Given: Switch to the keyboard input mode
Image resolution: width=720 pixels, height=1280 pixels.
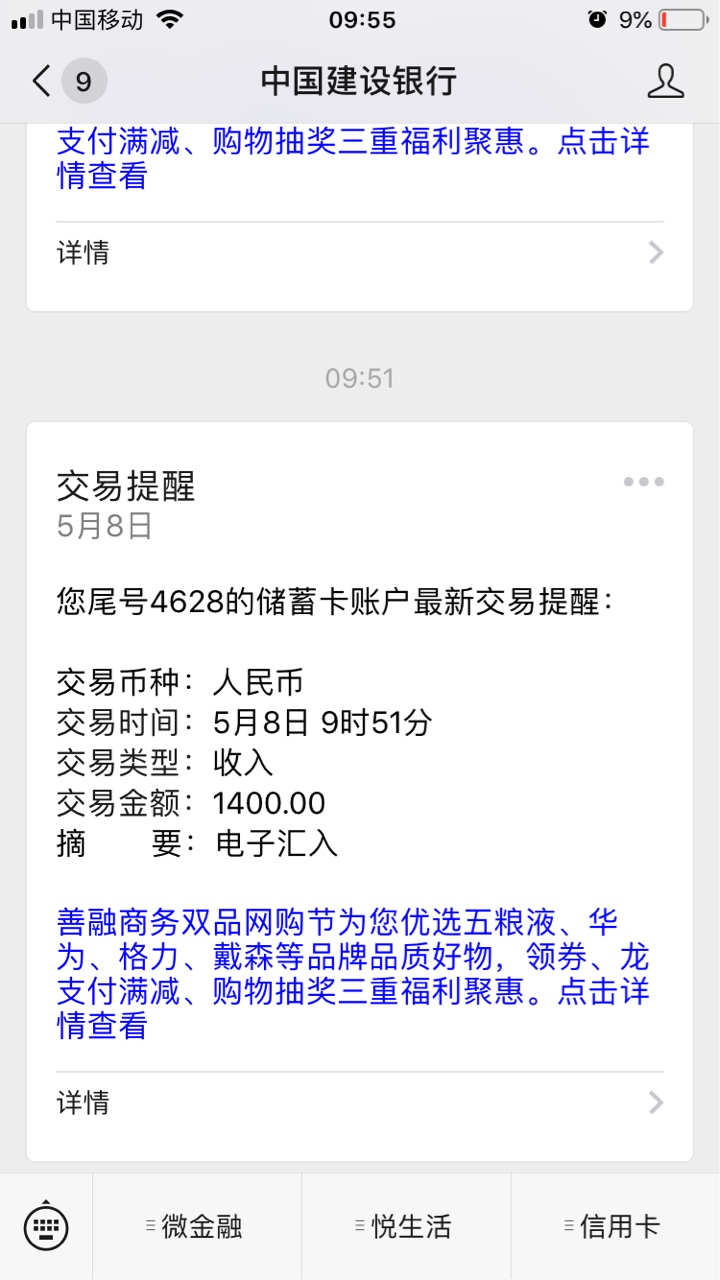Looking at the screenshot, I should [46, 1226].
